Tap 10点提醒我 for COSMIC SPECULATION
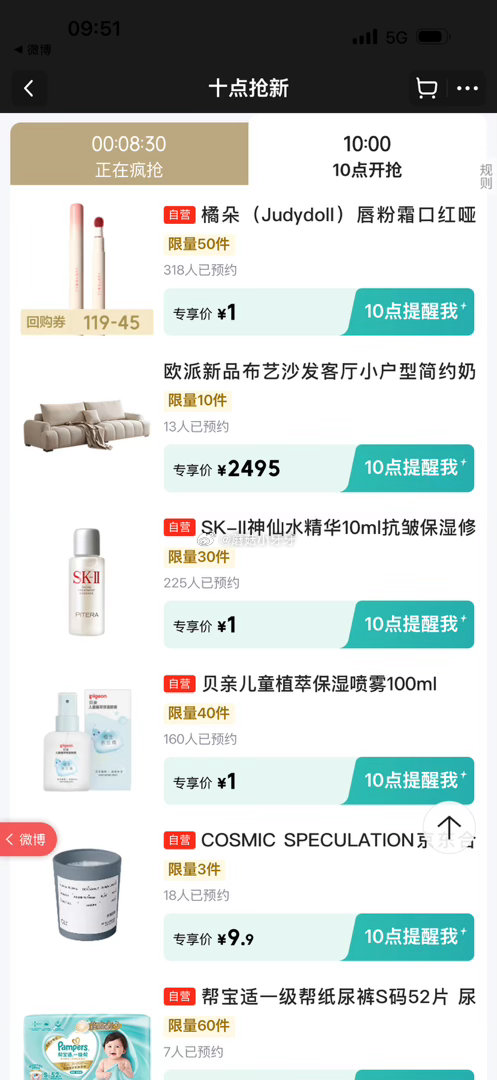The width and height of the screenshot is (497, 1080). [411, 937]
